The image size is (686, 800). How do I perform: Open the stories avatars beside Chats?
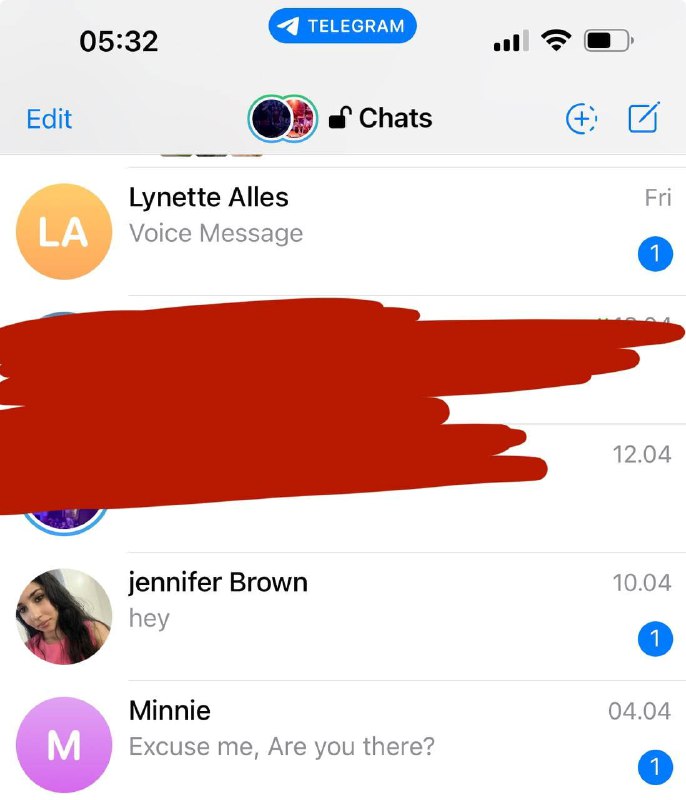[282, 119]
